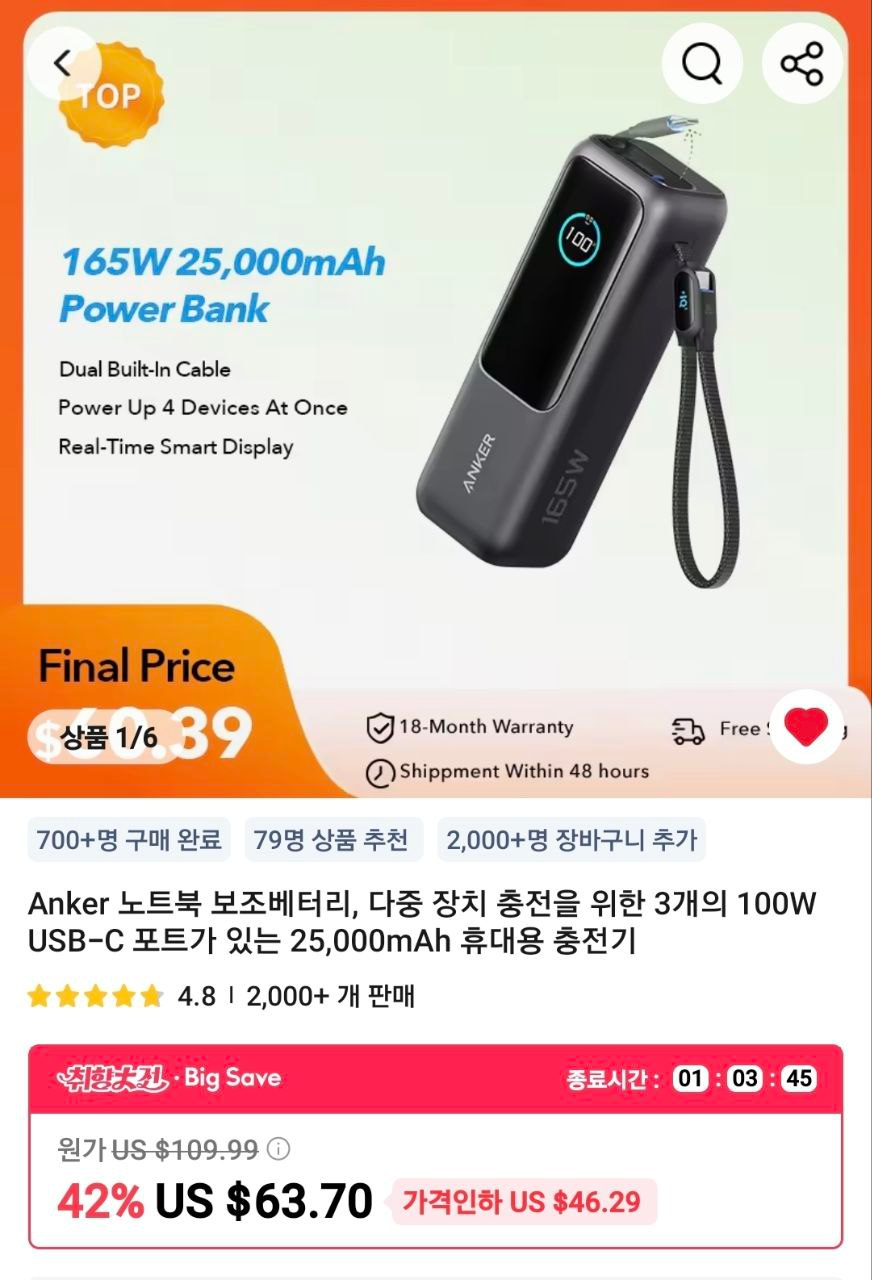
Task: Open the 700+명 구매 완료 badge
Action: [128, 841]
